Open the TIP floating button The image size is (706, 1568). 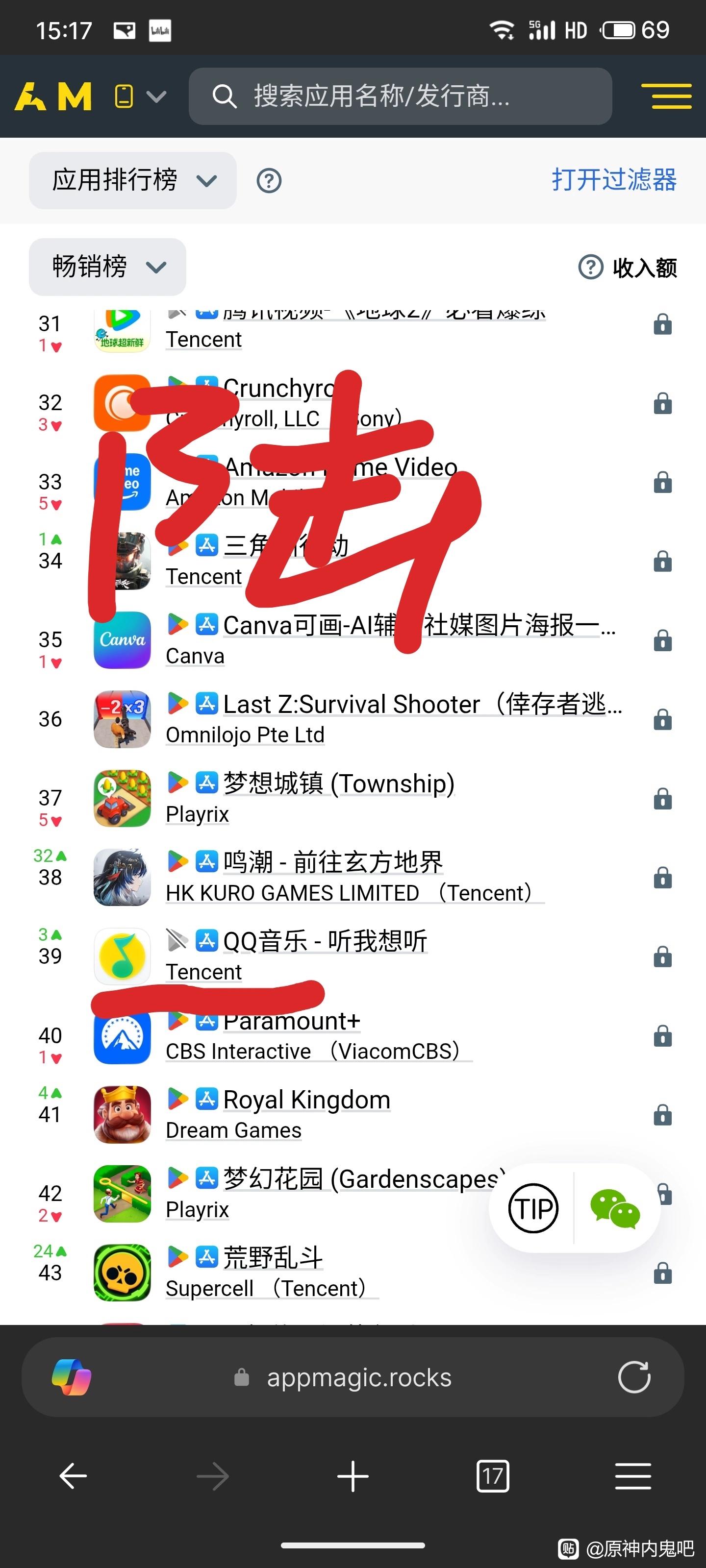(533, 1208)
